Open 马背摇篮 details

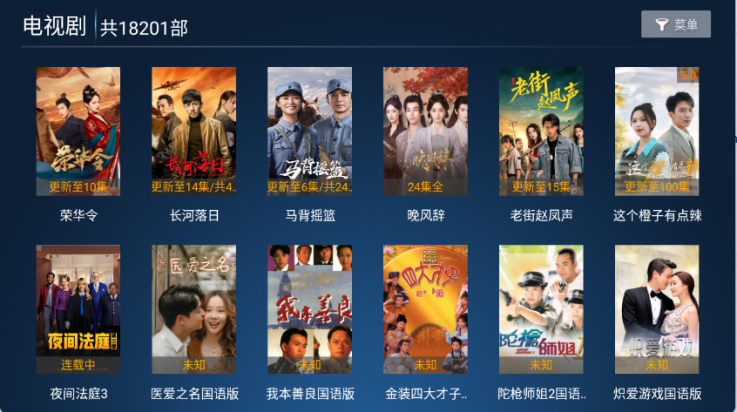(x=310, y=131)
